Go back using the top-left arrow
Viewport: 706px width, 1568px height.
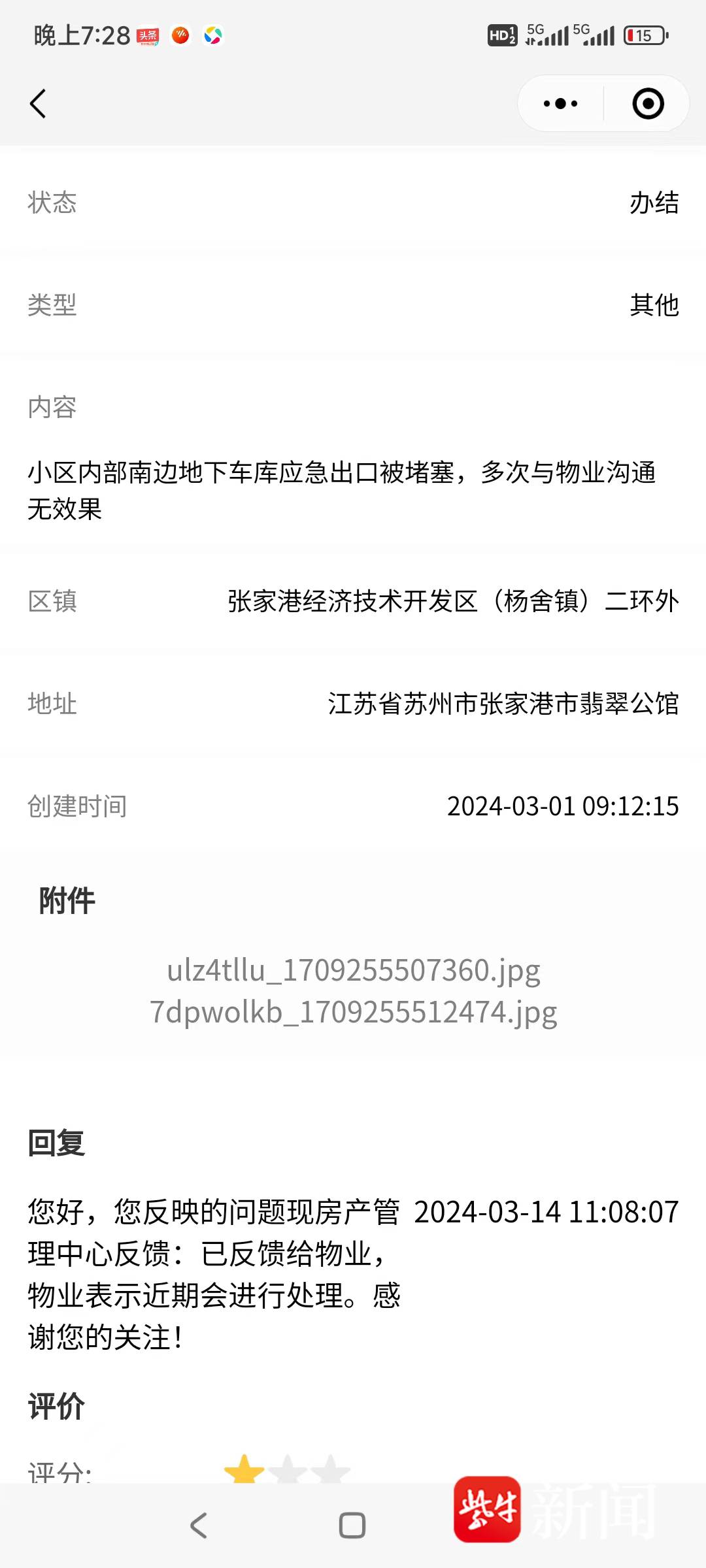pyautogui.click(x=38, y=104)
